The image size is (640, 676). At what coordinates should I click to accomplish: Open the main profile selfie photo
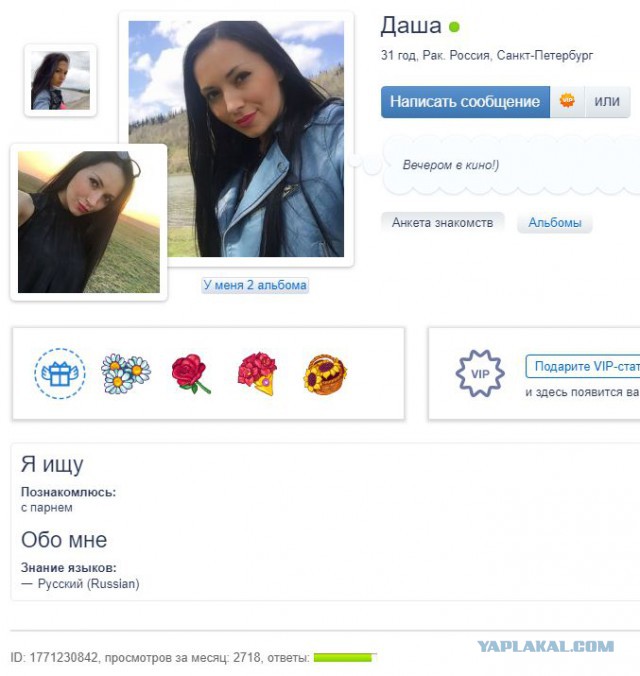click(x=236, y=139)
